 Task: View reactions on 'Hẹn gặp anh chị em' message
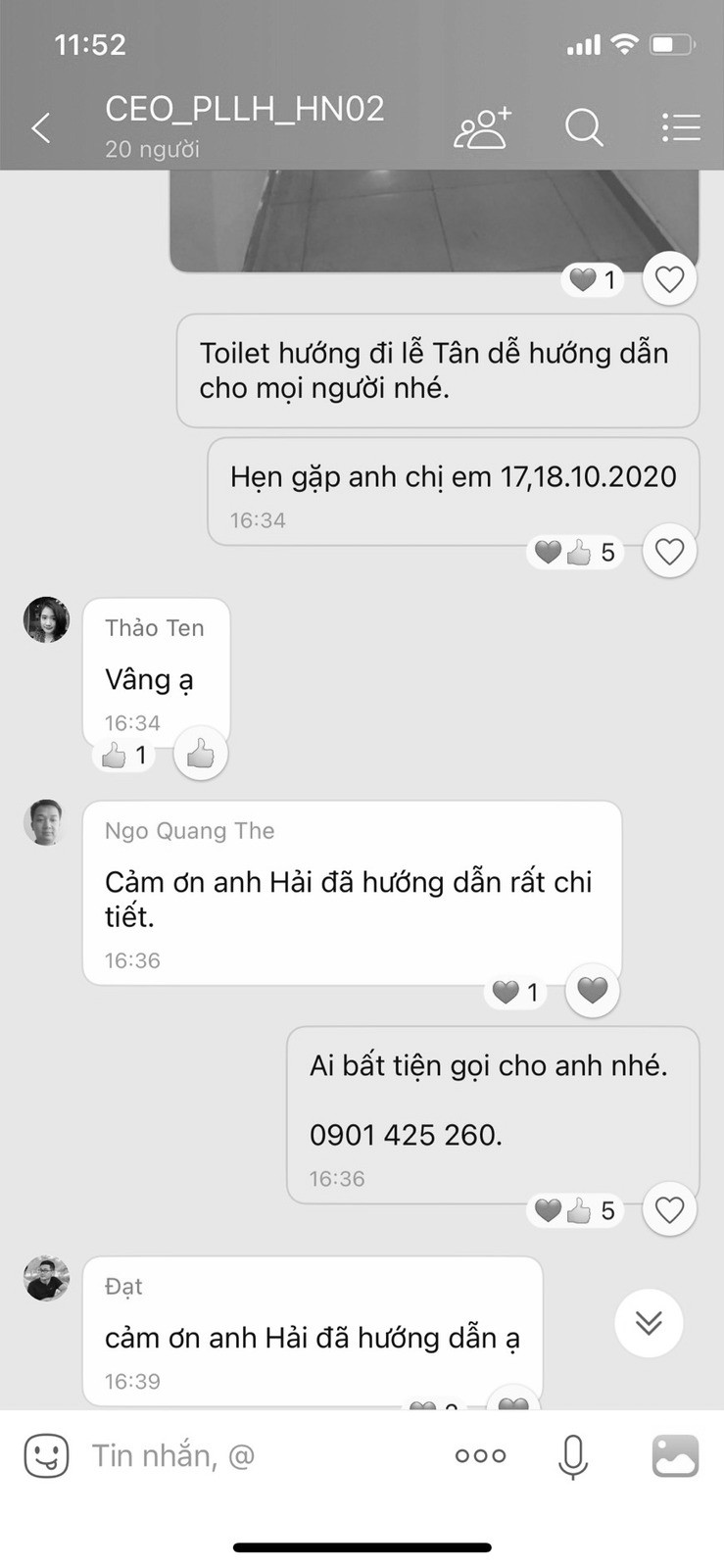click(577, 553)
